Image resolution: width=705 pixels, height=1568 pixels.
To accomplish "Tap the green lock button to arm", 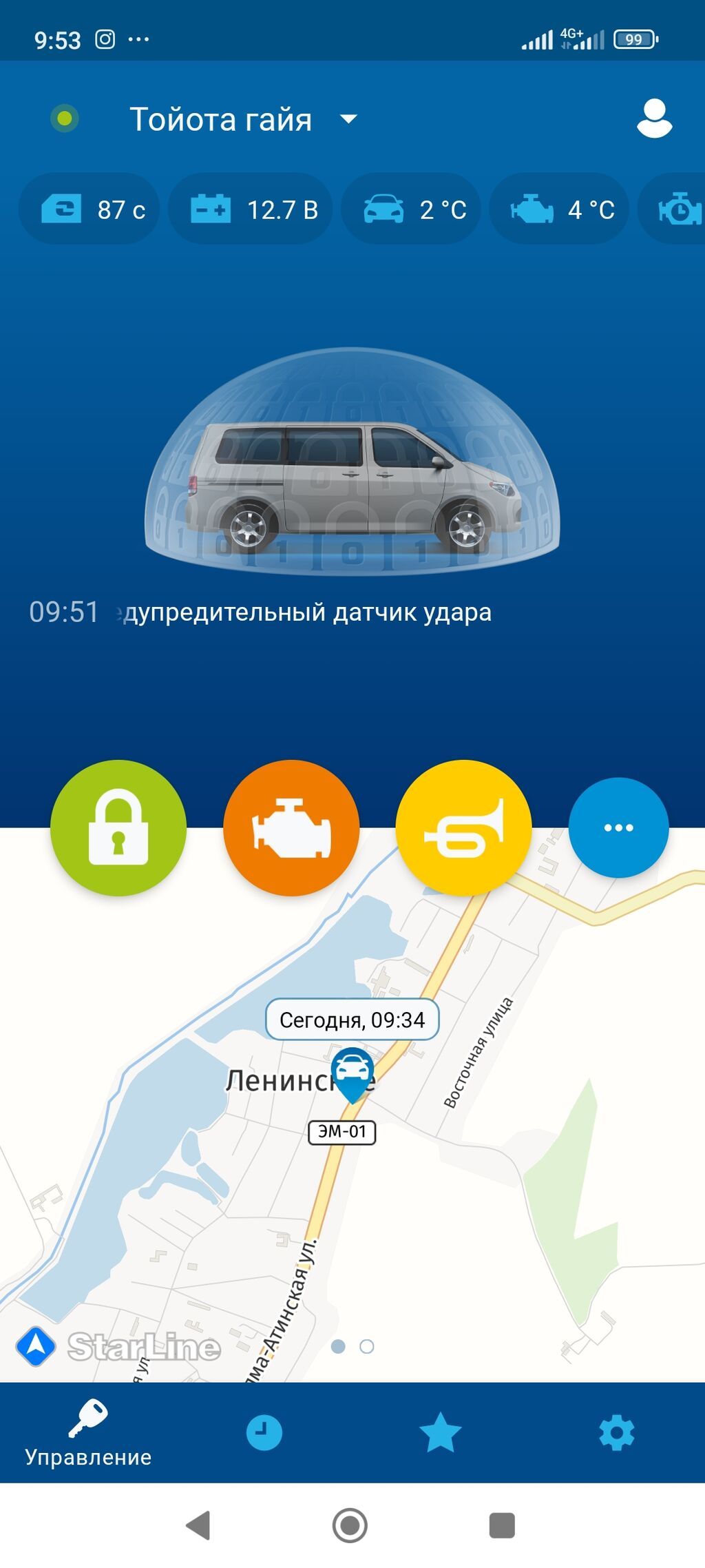I will (x=118, y=827).
